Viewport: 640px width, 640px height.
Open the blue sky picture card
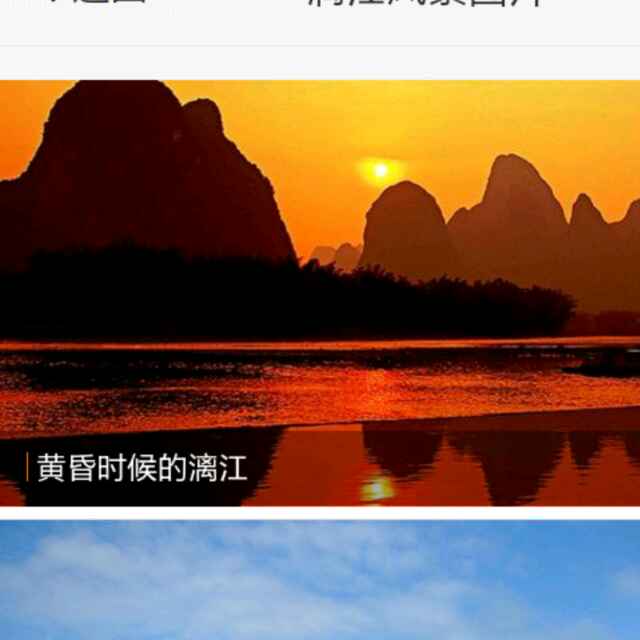pyautogui.click(x=320, y=582)
